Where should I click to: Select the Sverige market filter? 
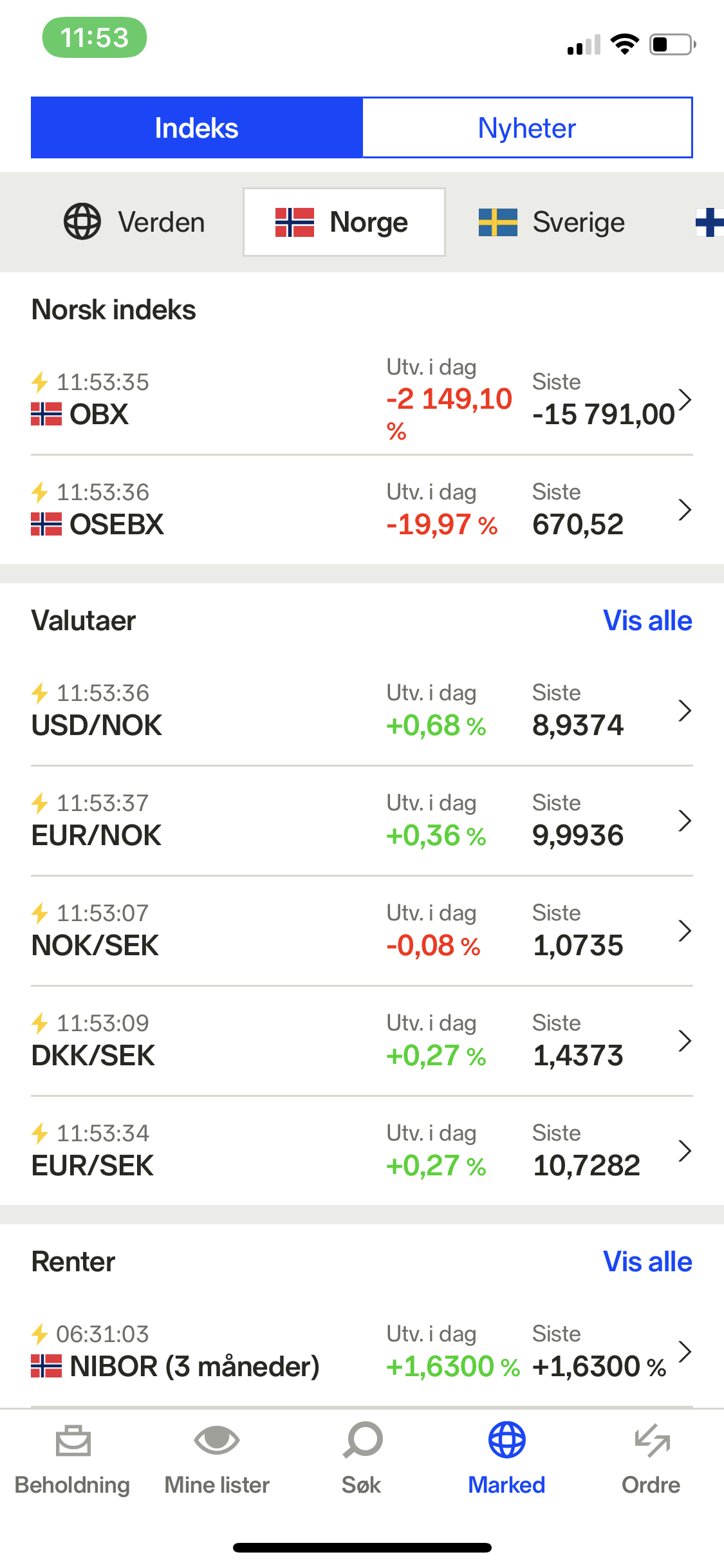tap(552, 222)
